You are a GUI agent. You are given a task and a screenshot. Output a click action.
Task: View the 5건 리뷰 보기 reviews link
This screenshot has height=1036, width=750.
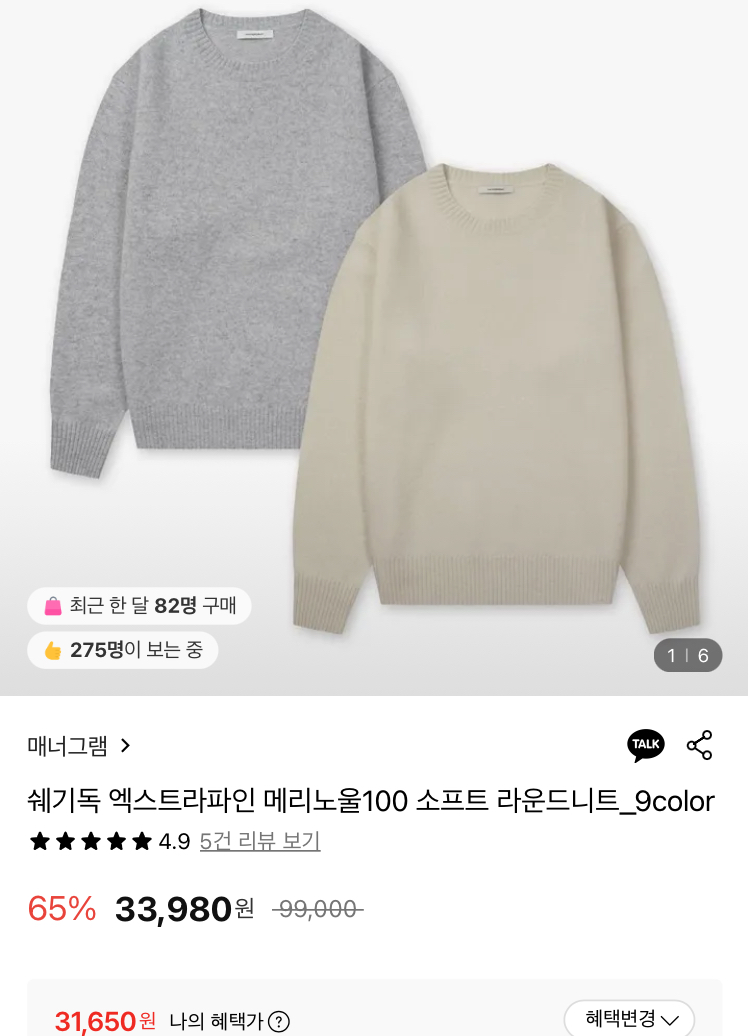260,841
